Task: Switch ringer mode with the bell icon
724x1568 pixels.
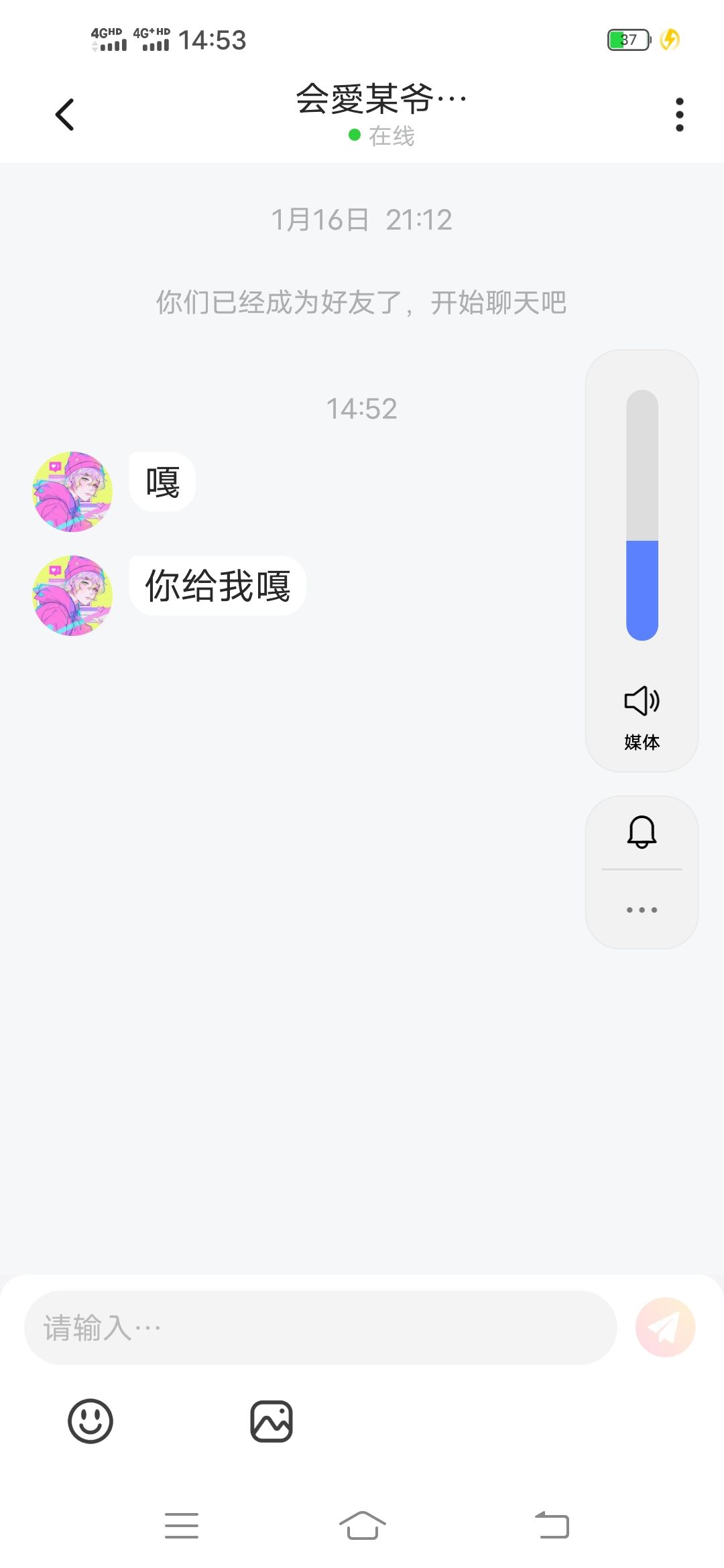Action: 642,832
